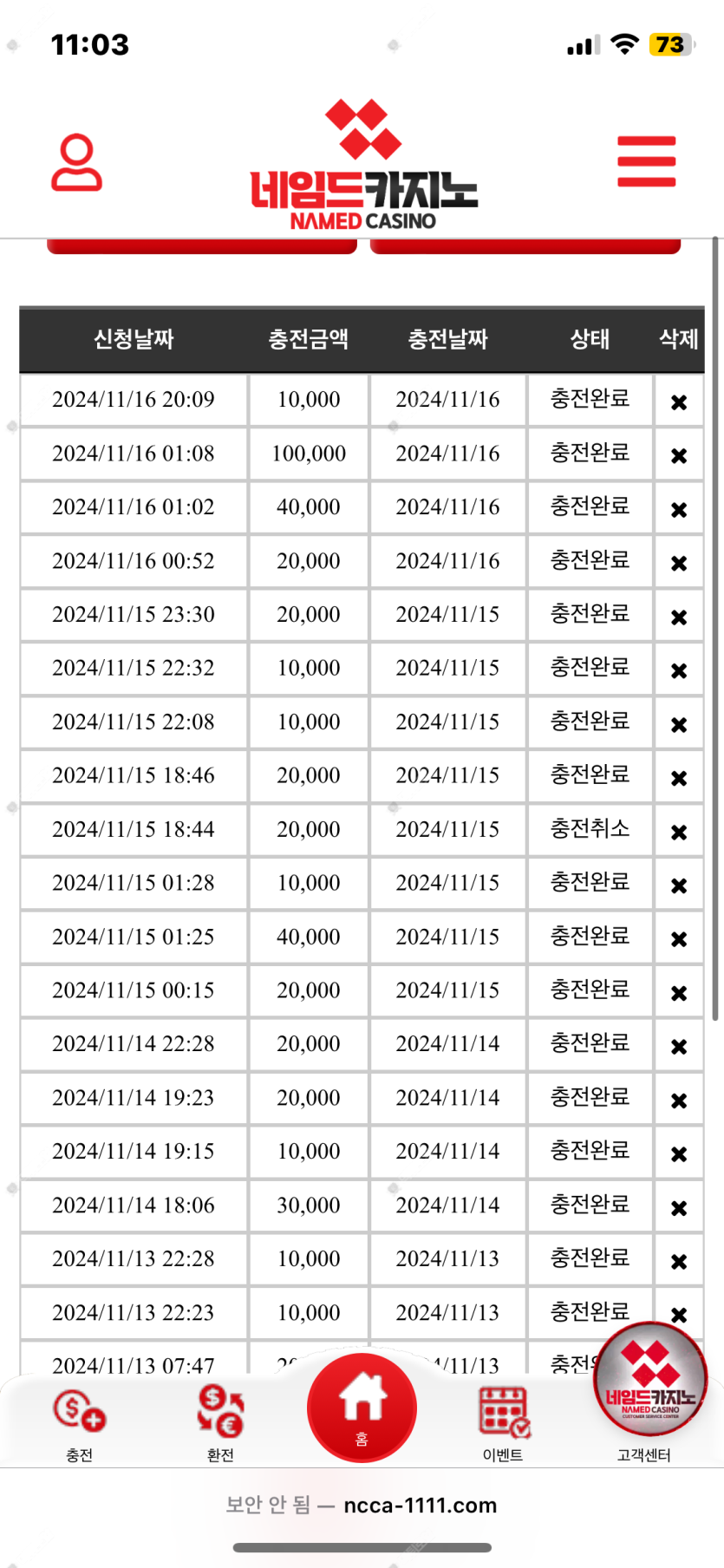724x1568 pixels.
Task: Open the hamburger menu
Action: (646, 161)
